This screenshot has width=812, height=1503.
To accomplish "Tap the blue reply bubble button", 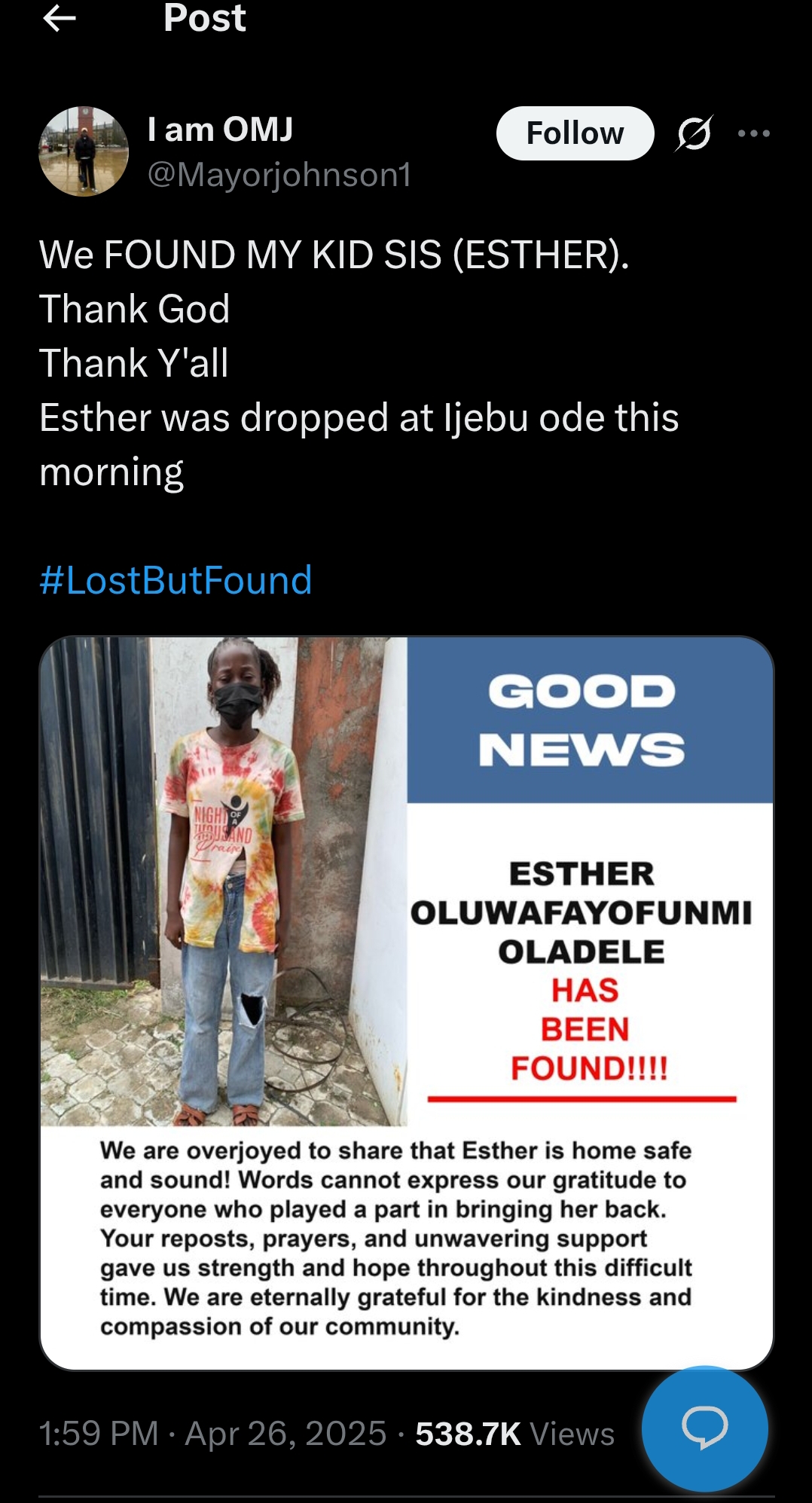I will click(x=704, y=1427).
